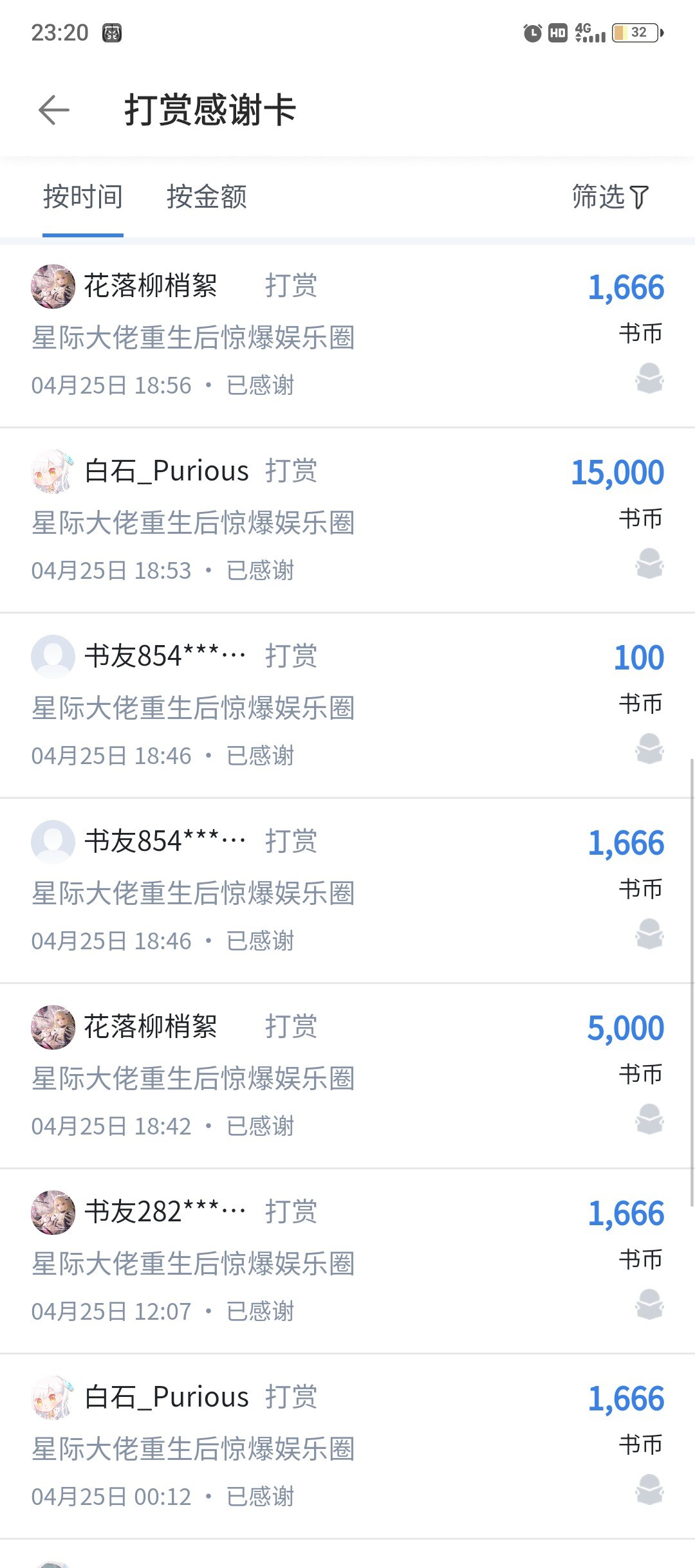Go back from 打赏感谢卡 page
695x1568 pixels.
coord(54,110)
